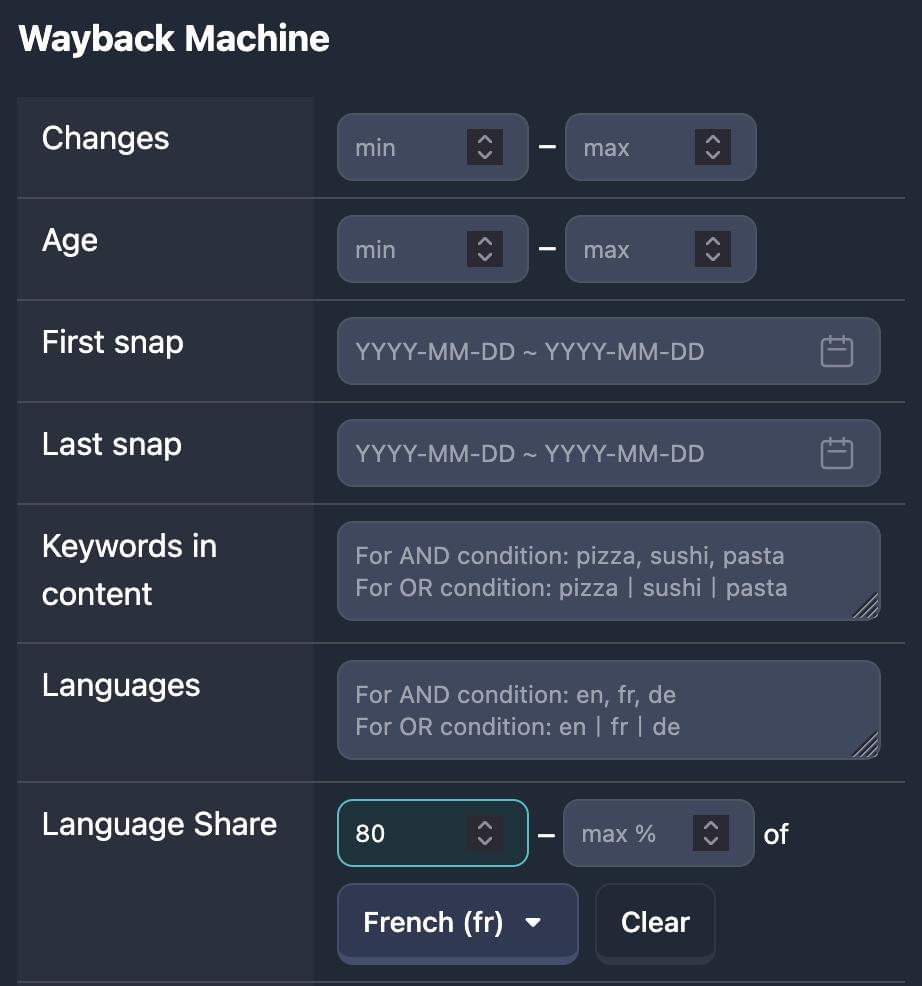This screenshot has width=922, height=986.
Task: Tap the Age min field
Action: (400, 250)
